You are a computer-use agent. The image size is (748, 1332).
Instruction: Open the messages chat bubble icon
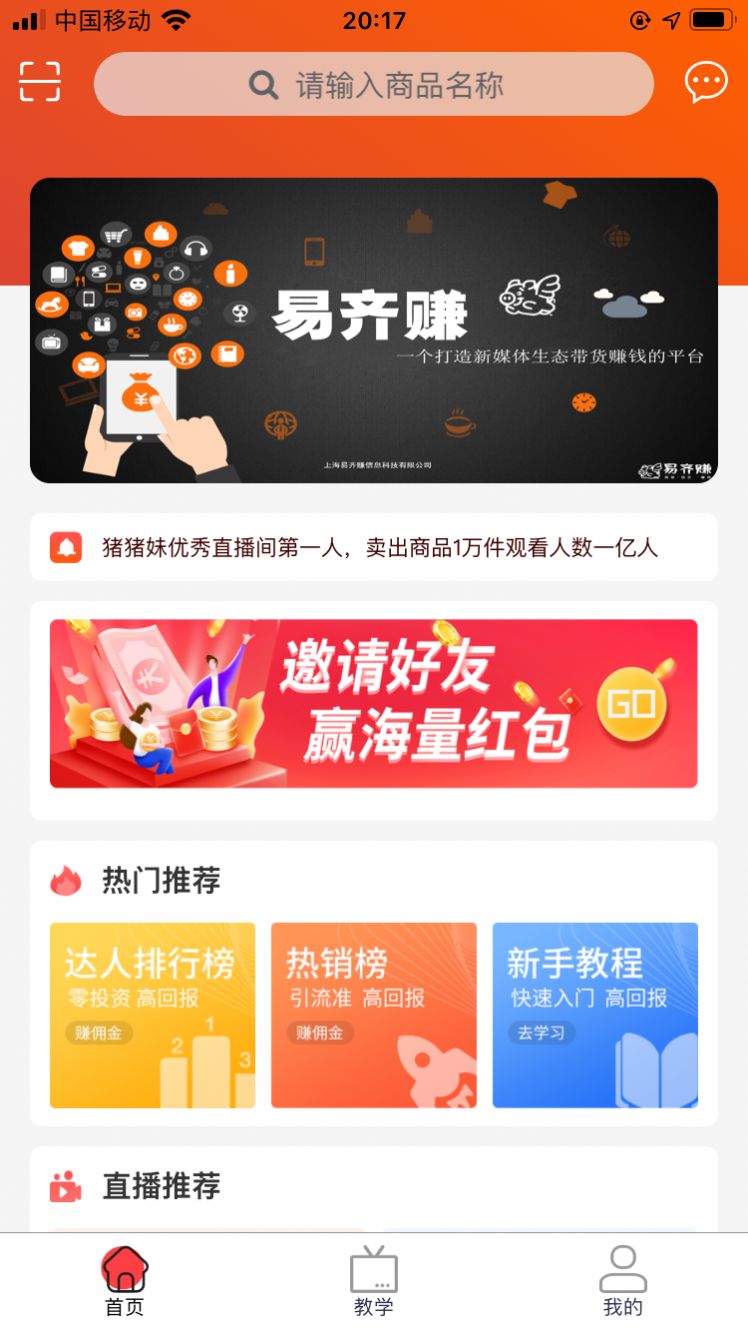pyautogui.click(x=706, y=82)
